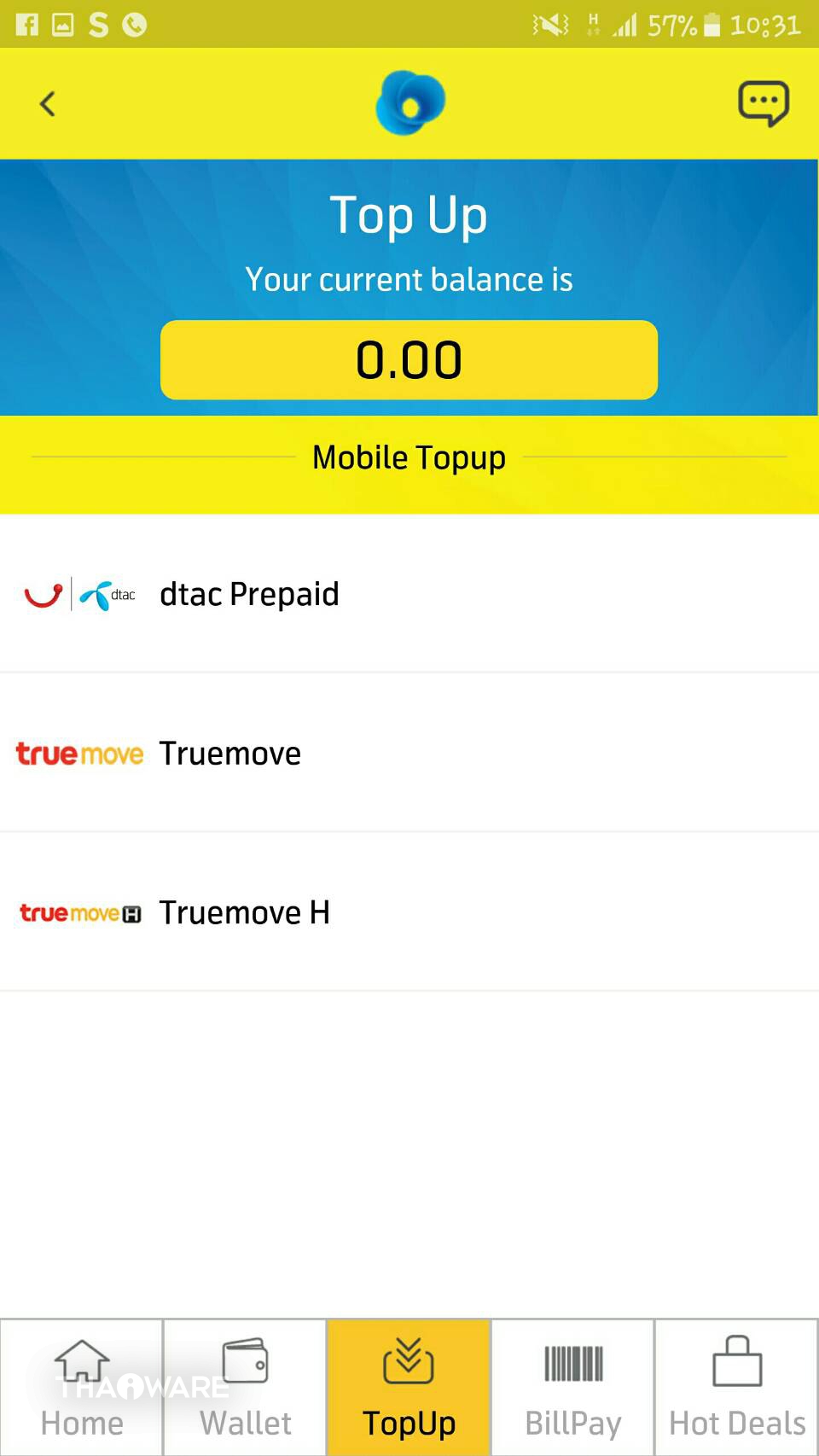Viewport: 819px width, 1456px height.
Task: Open the Wallet tab
Action: (x=246, y=1388)
